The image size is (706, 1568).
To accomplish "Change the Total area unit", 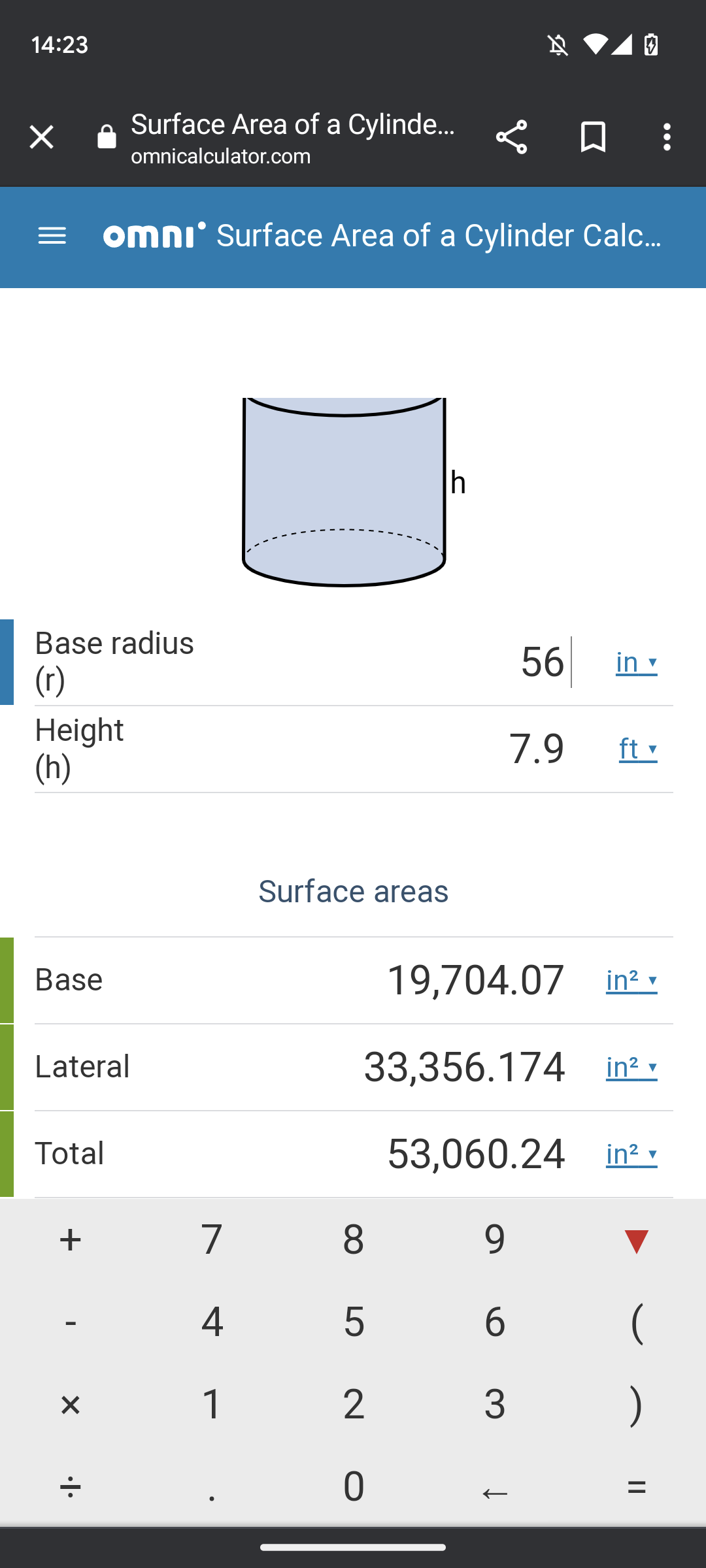I will 631,1154.
